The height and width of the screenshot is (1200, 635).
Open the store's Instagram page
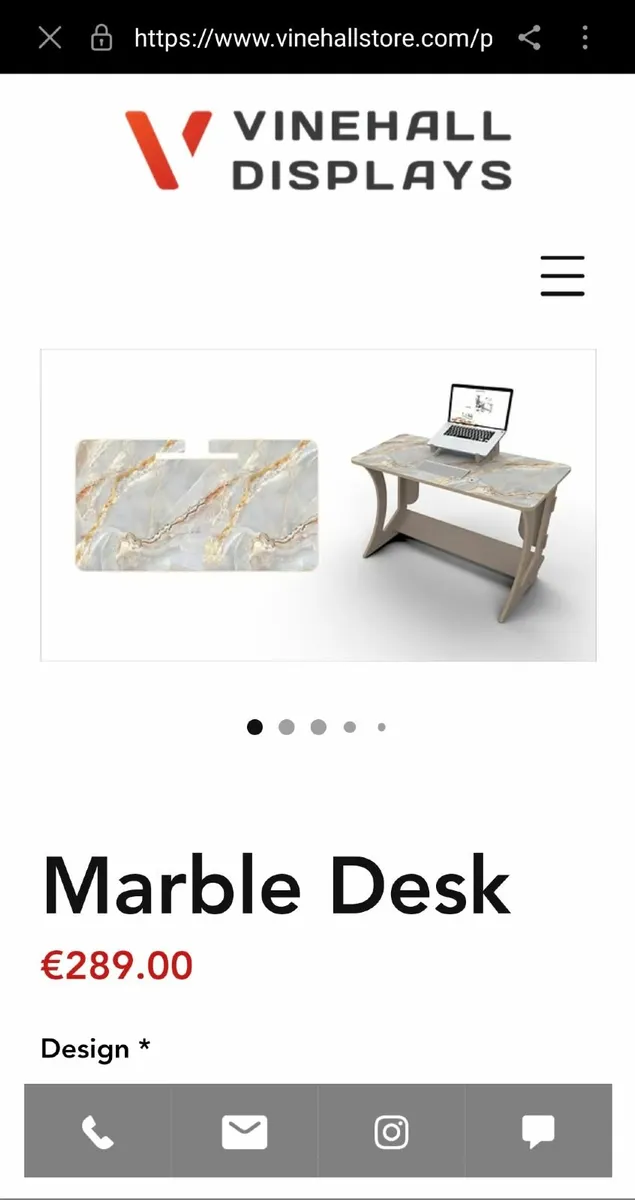coord(391,1132)
